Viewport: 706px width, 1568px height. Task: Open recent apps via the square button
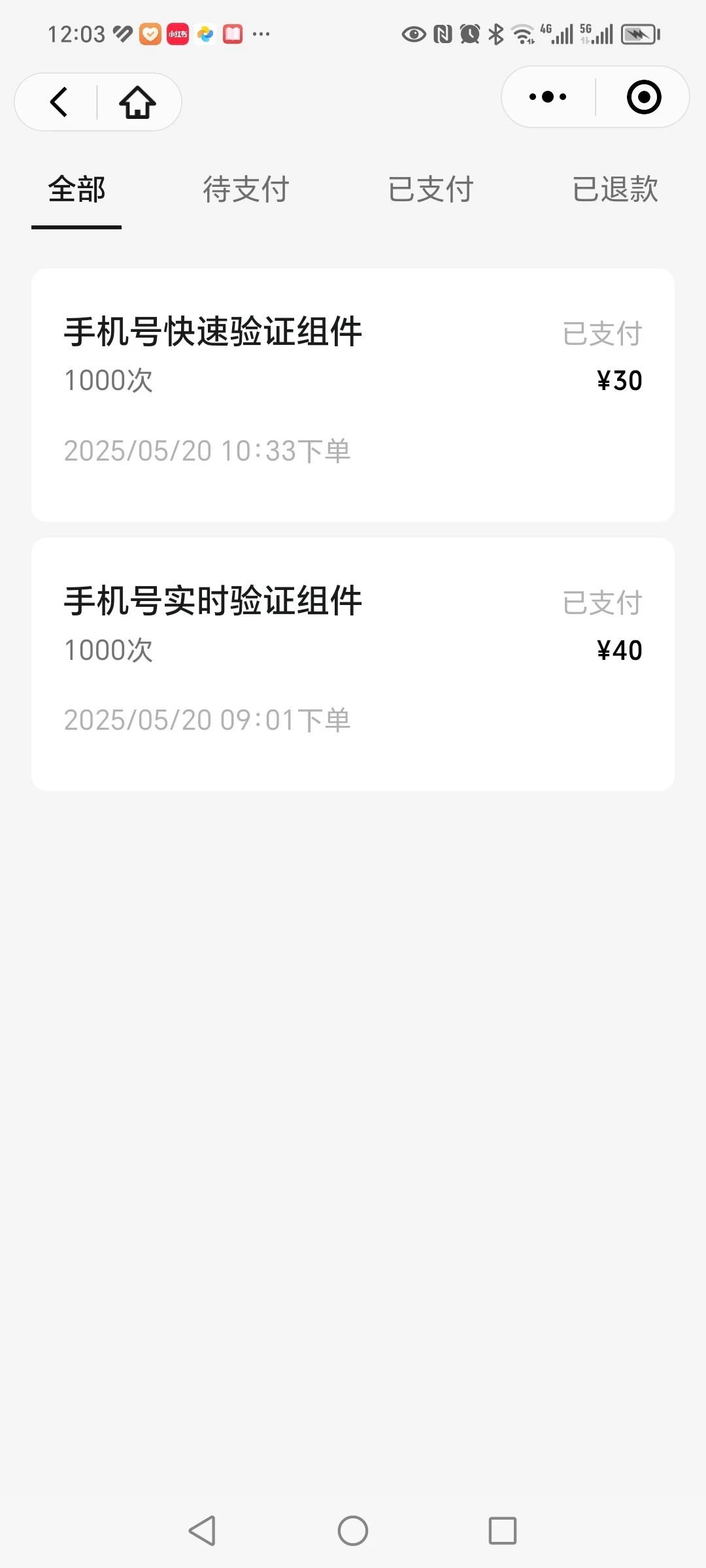coord(503,1530)
